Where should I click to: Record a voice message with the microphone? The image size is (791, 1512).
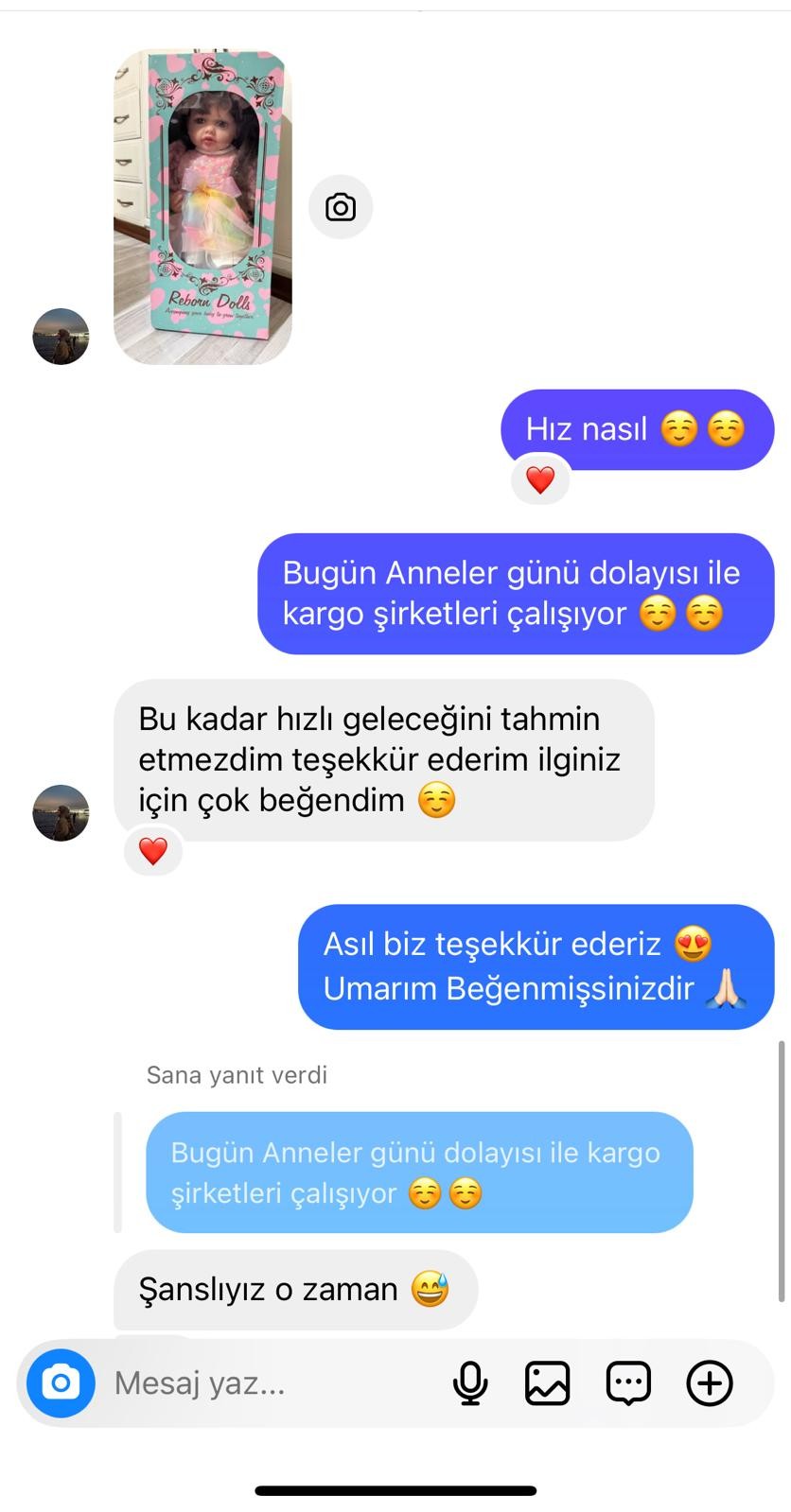pos(470,1383)
